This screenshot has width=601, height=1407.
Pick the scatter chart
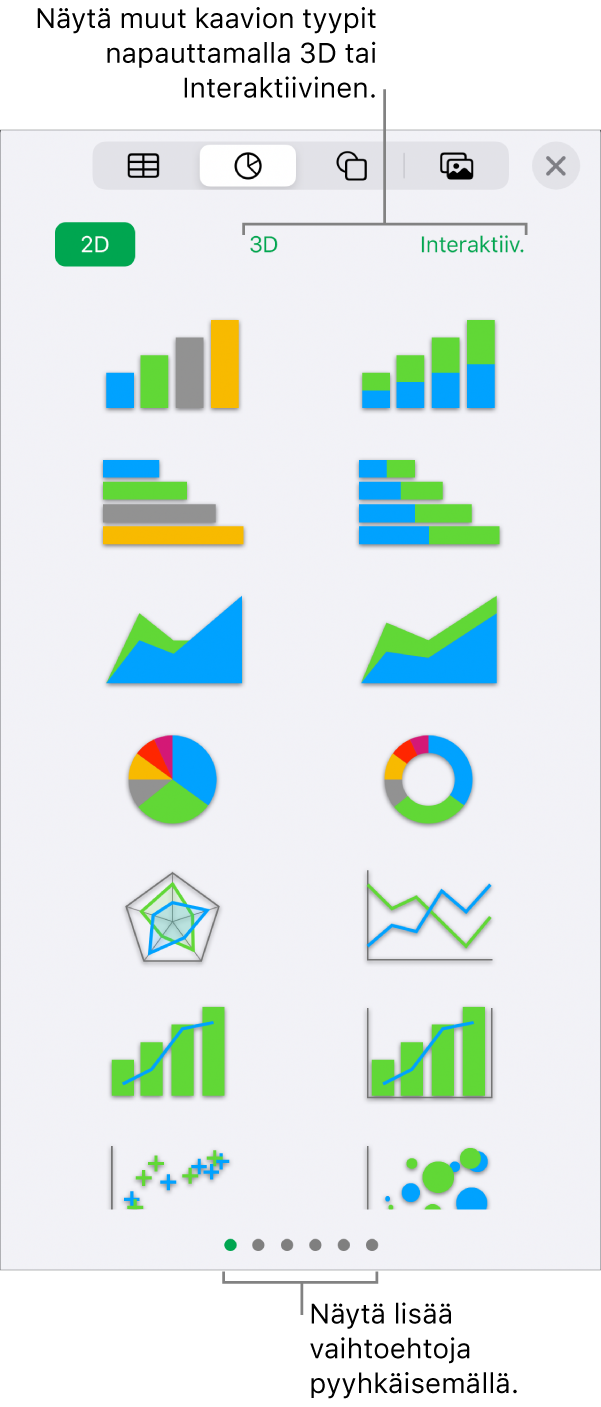pos(173,1178)
